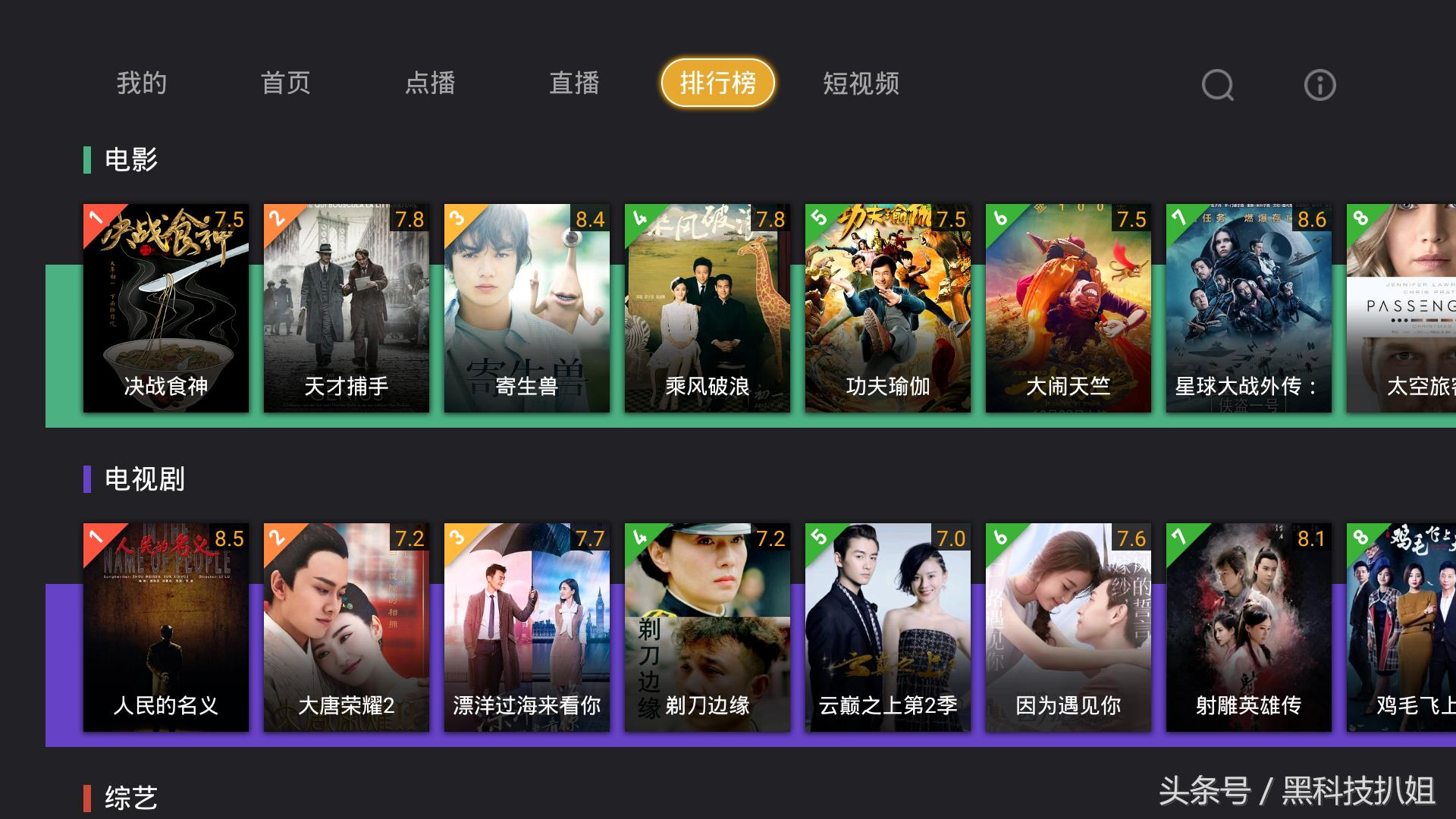
Task: Select the 点播 tab
Action: (430, 83)
